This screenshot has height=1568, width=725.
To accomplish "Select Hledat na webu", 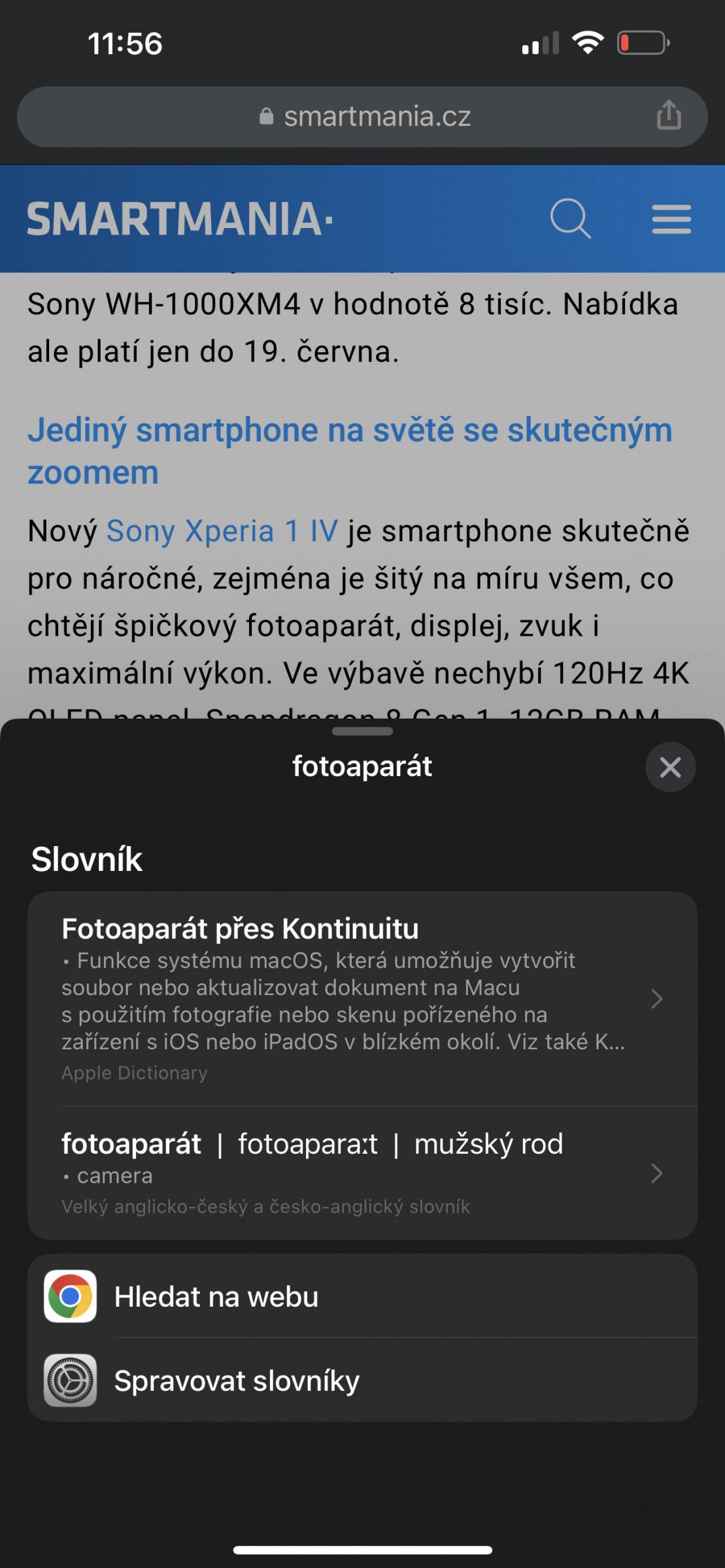I will 362,1296.
